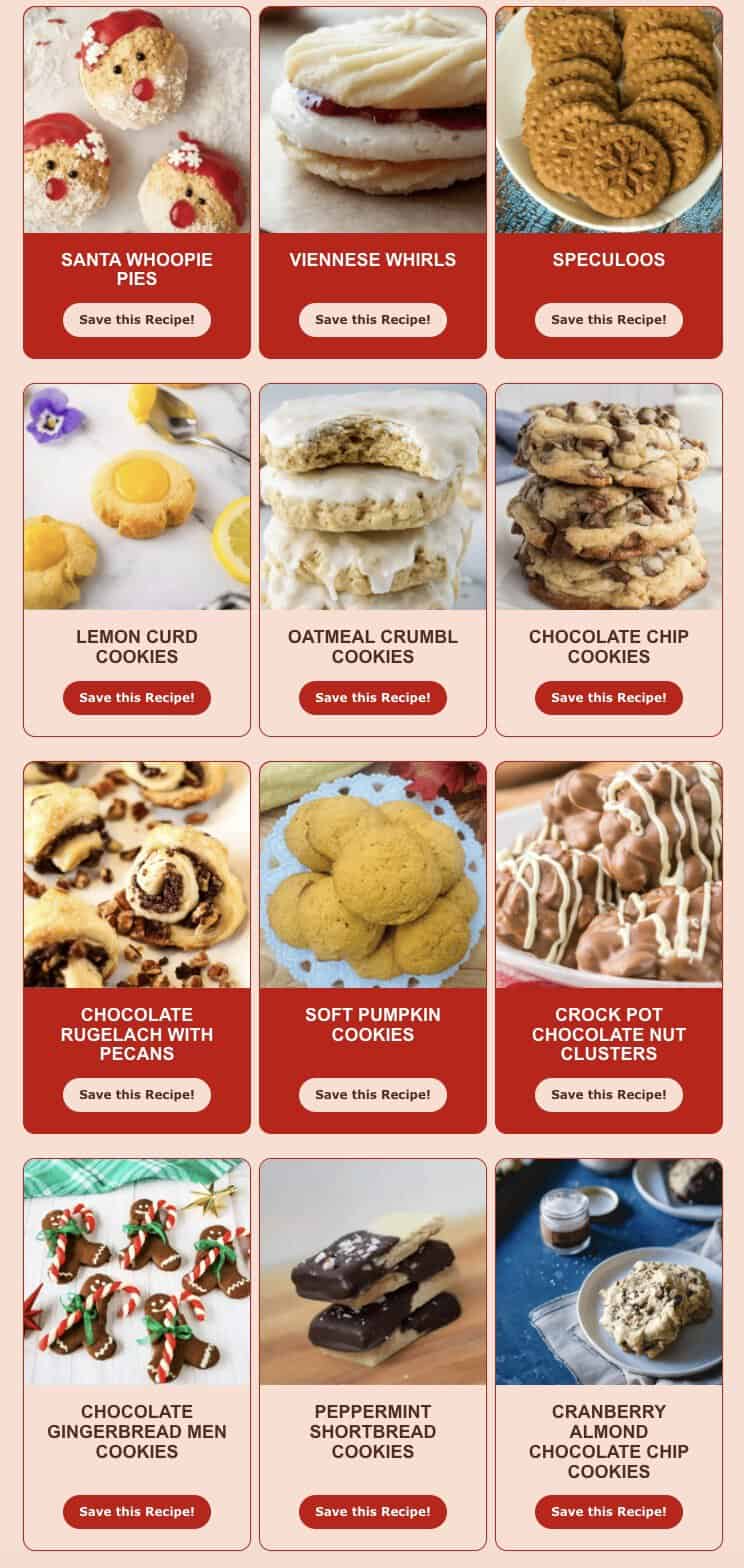
Task: Save the Lemon Curd Cookies recipe
Action: [136, 698]
